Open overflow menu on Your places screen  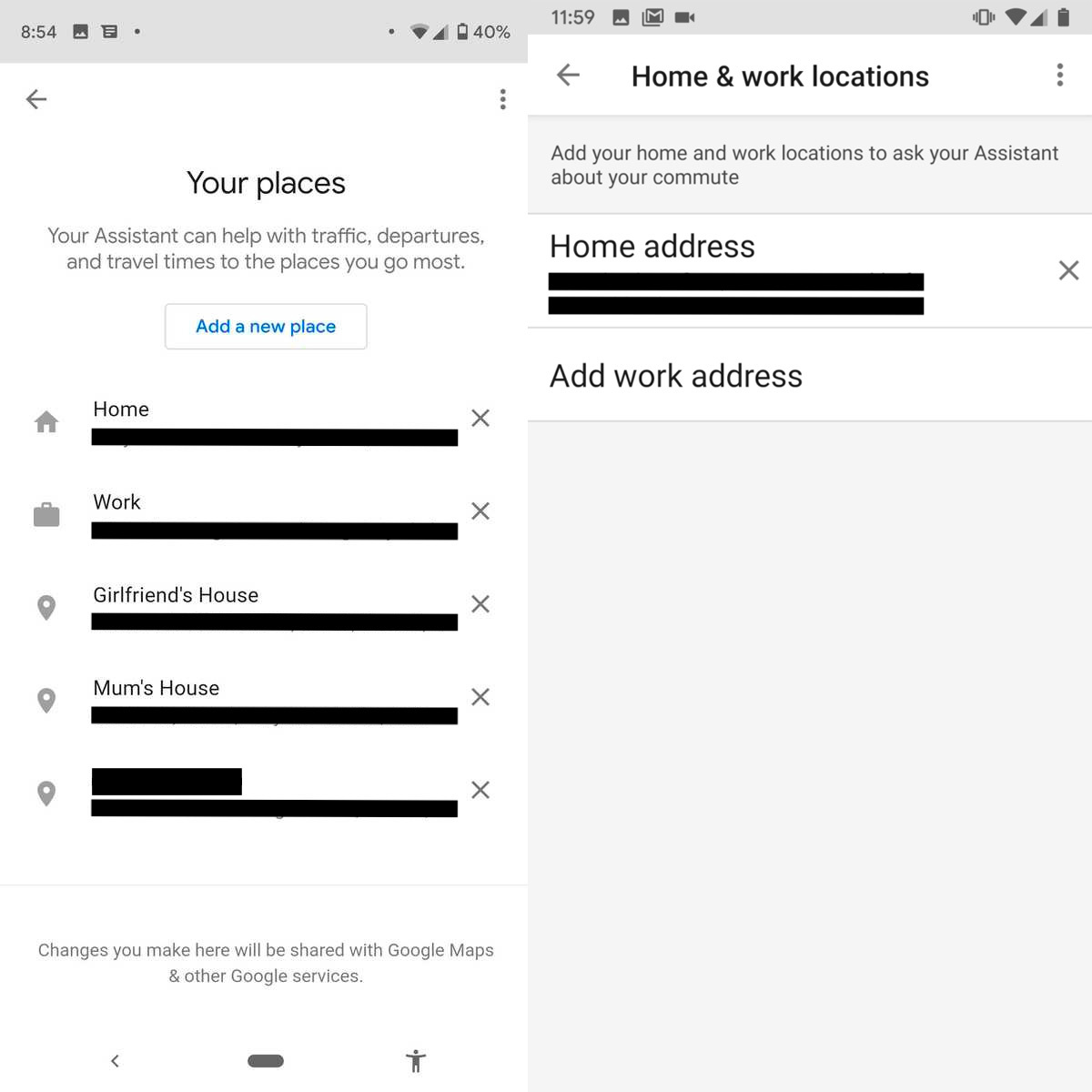coord(502,99)
